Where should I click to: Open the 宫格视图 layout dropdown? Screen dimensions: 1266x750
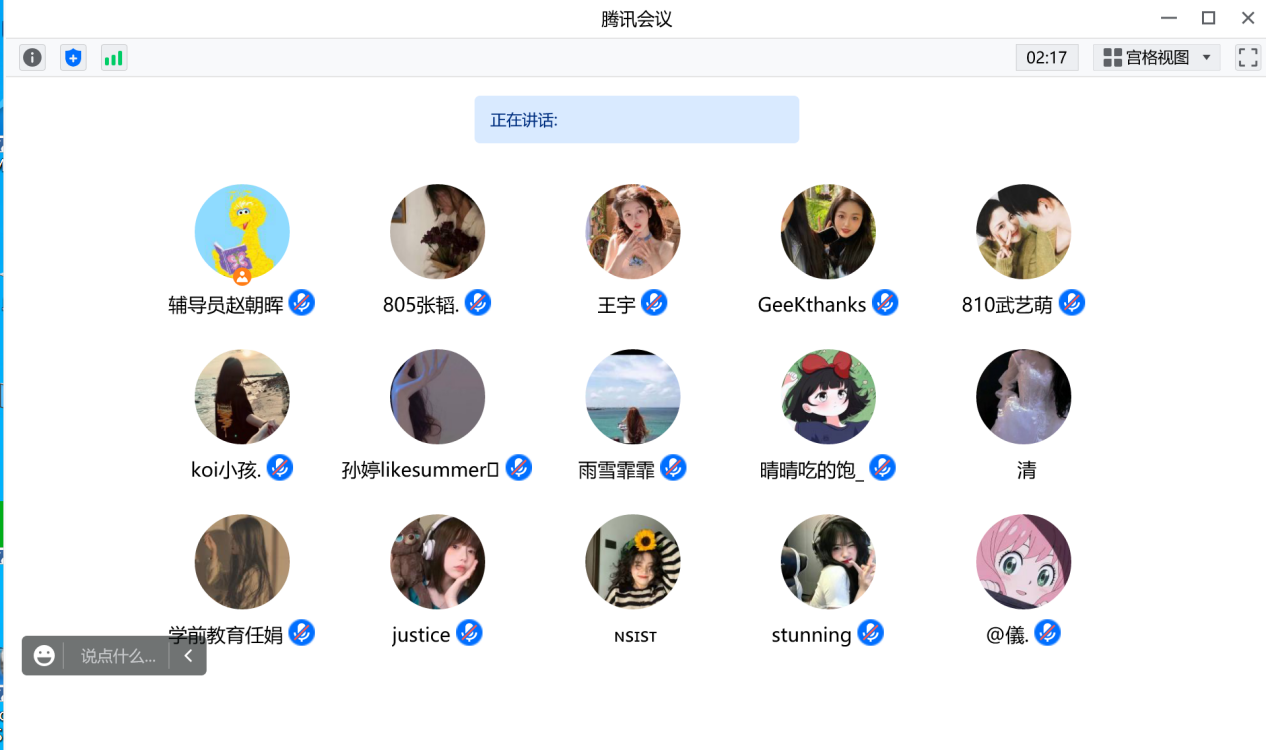(1156, 58)
